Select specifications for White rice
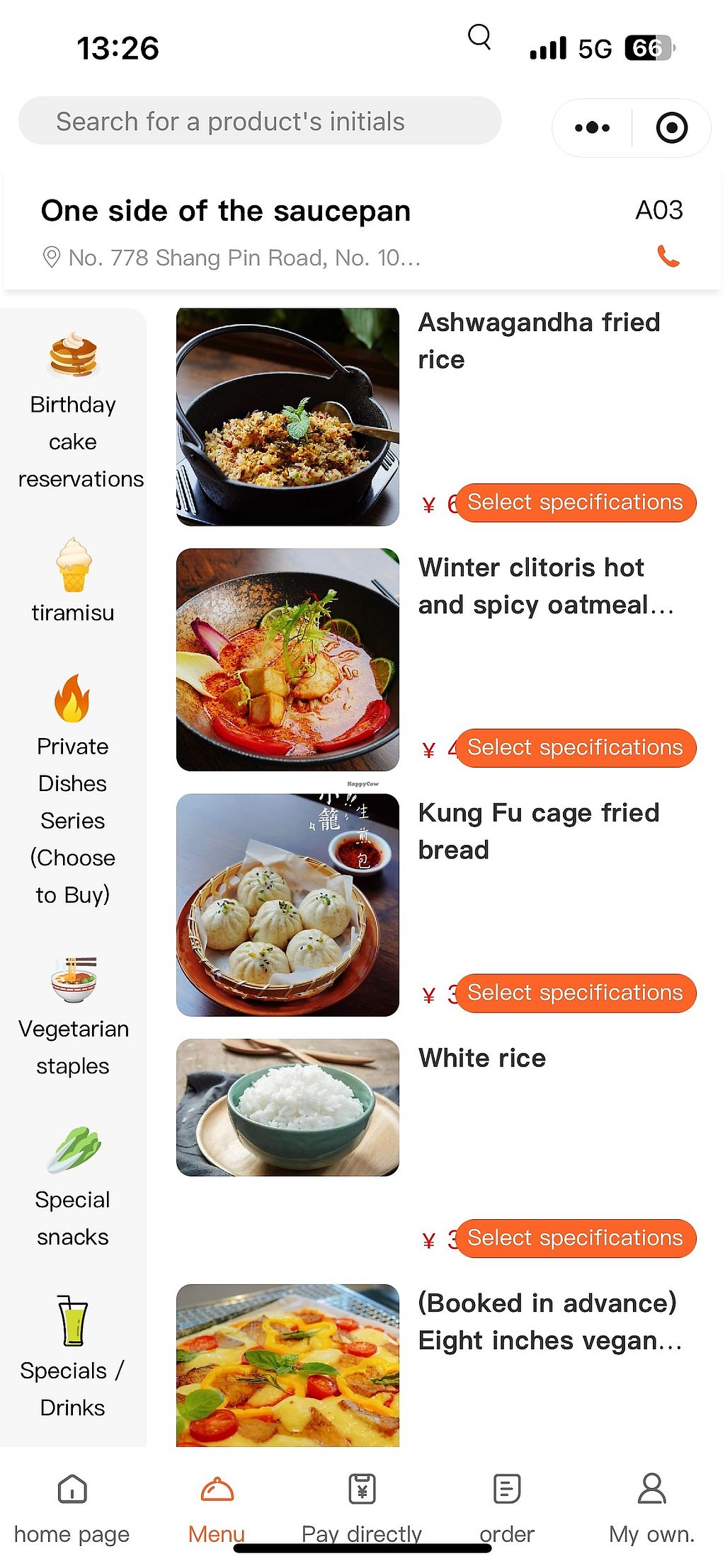725x1568 pixels. point(575,1238)
